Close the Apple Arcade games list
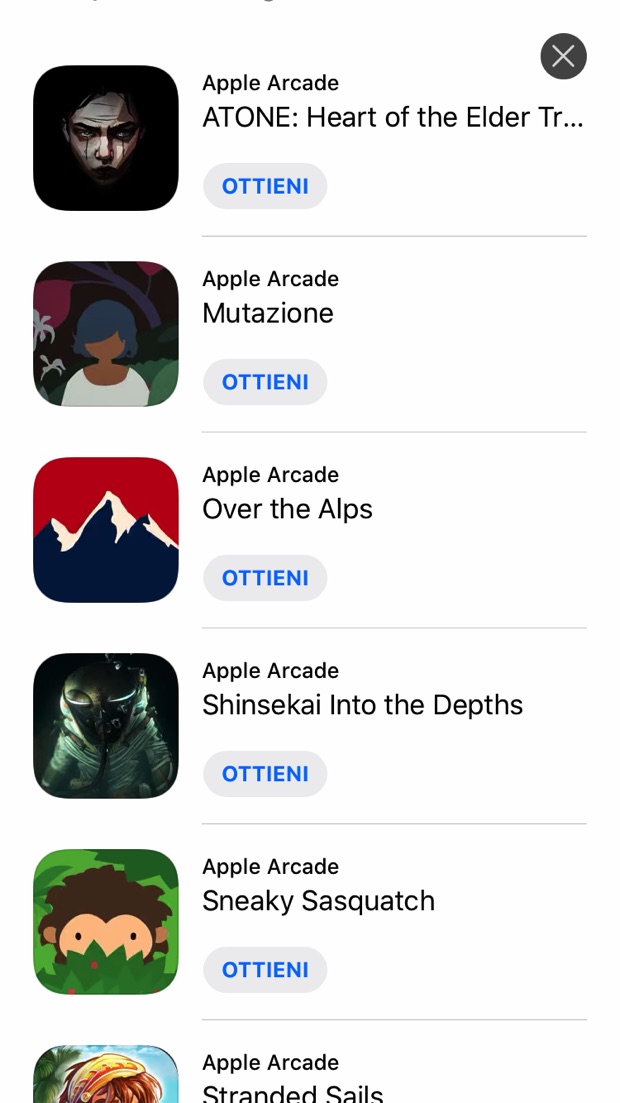The height and width of the screenshot is (1103, 620). coord(563,57)
